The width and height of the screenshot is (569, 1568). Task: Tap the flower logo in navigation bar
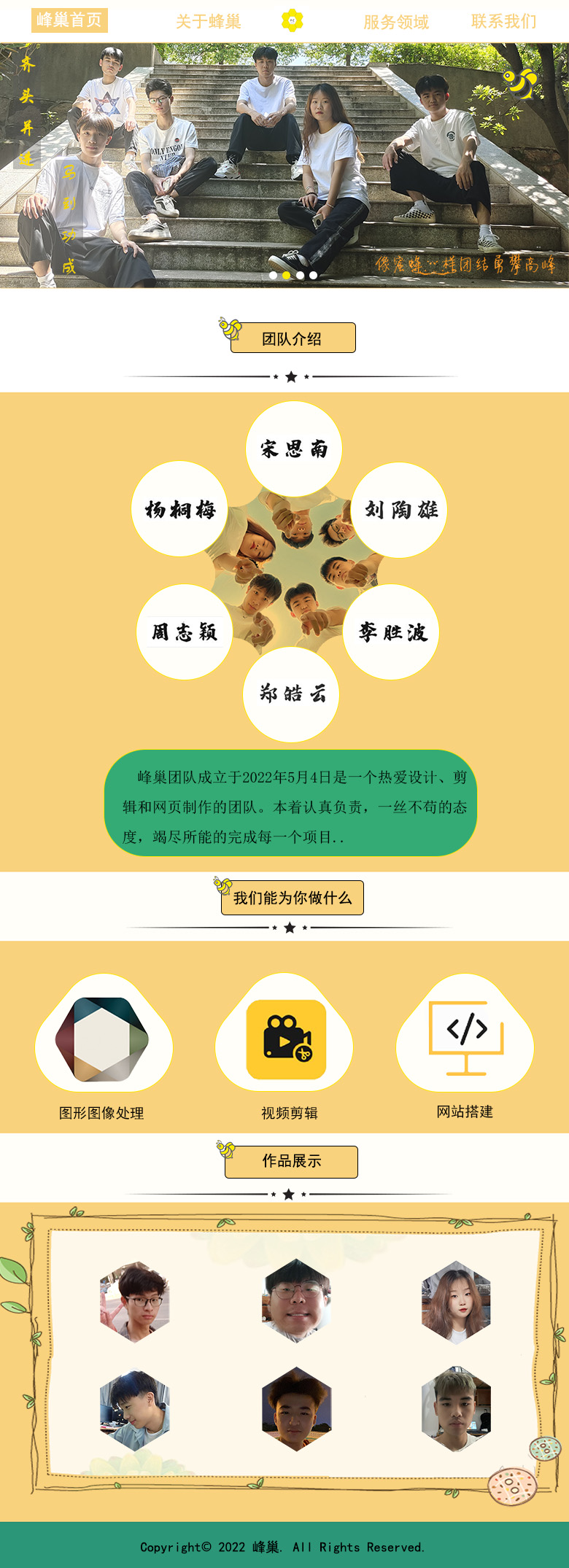tap(293, 20)
